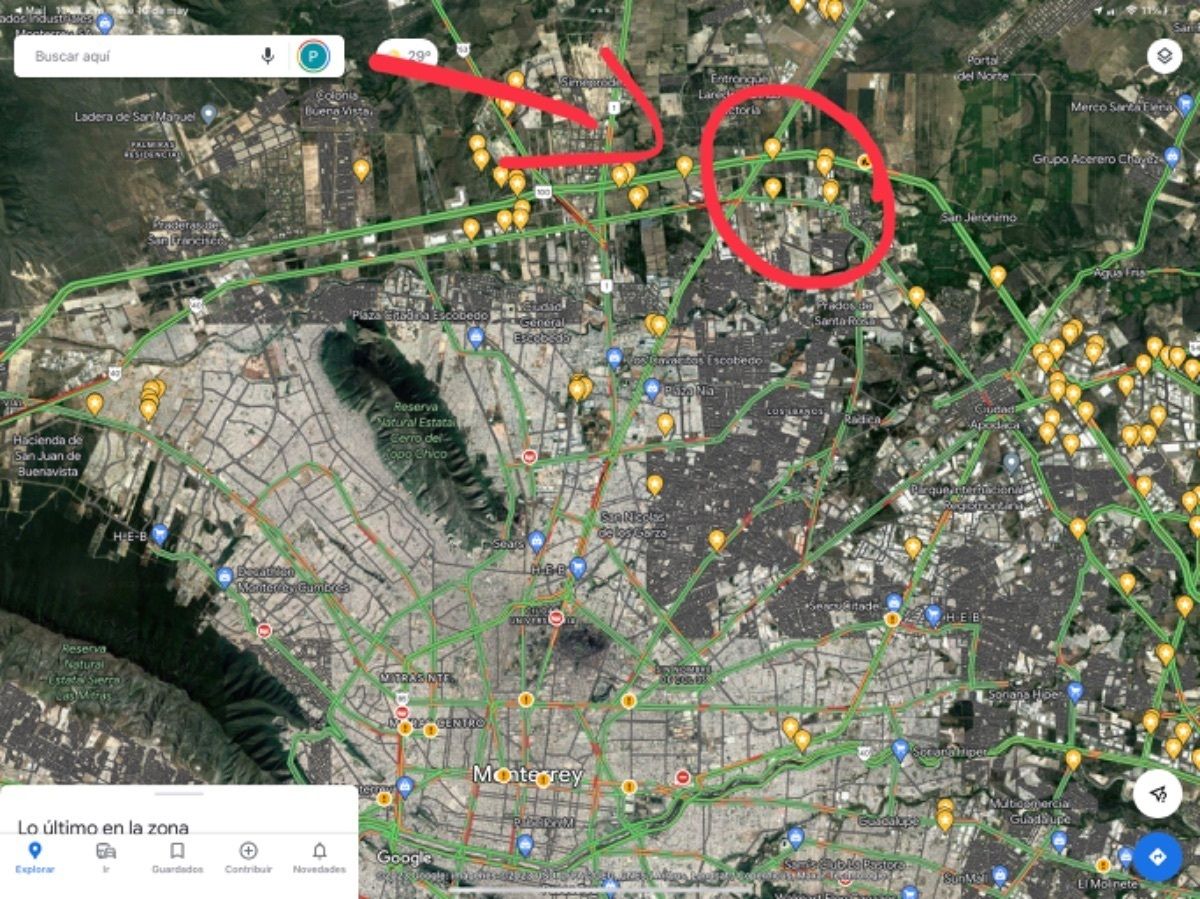Open the Contribuir tab
This screenshot has width=1200, height=899.
(248, 857)
